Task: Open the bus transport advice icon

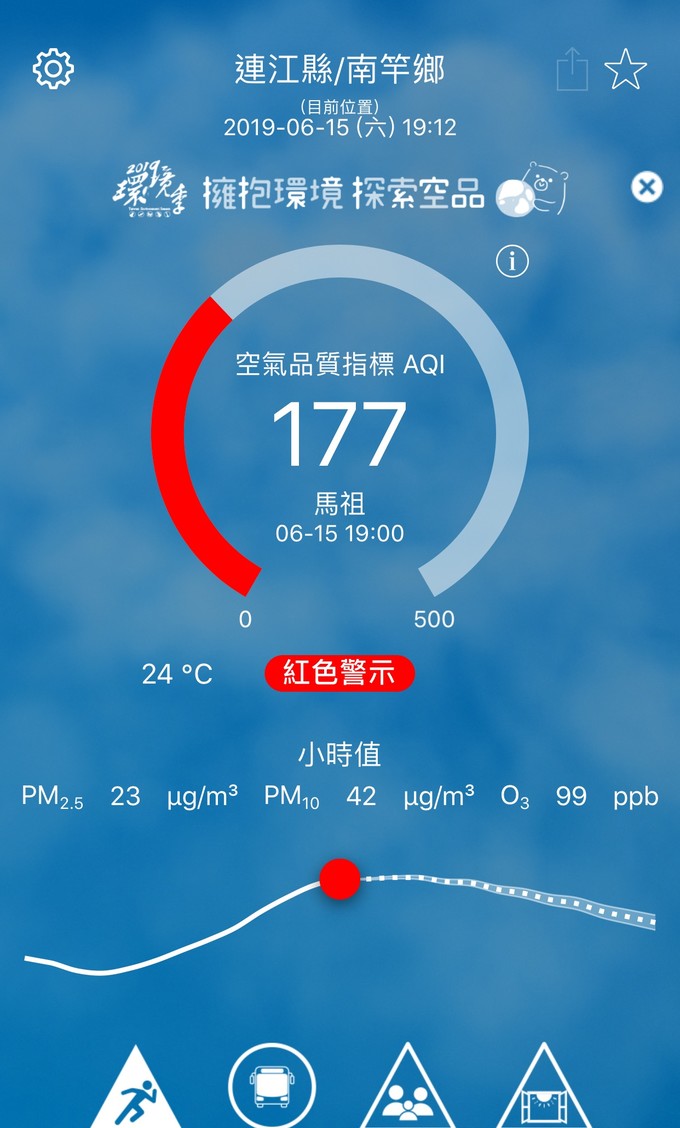Action: click(x=272, y=1086)
